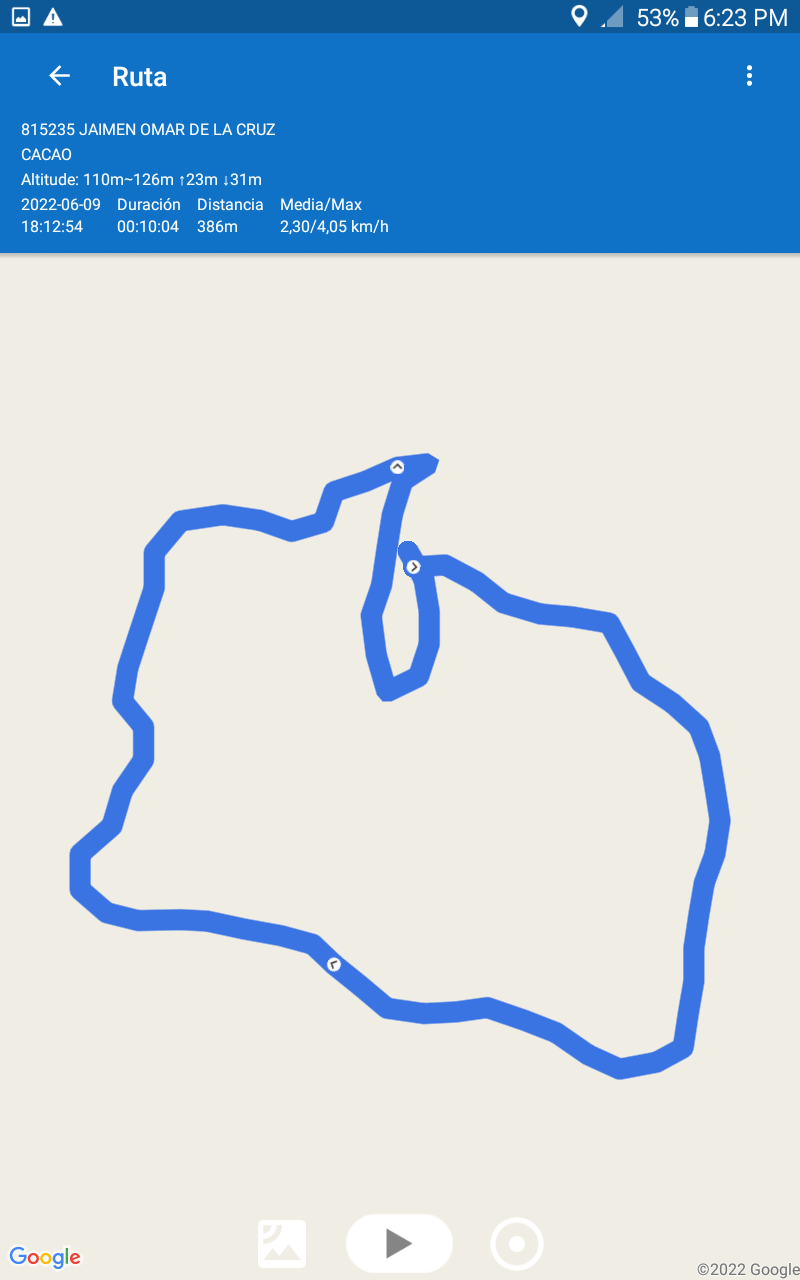
Task: Play the route animation
Action: [399, 1243]
